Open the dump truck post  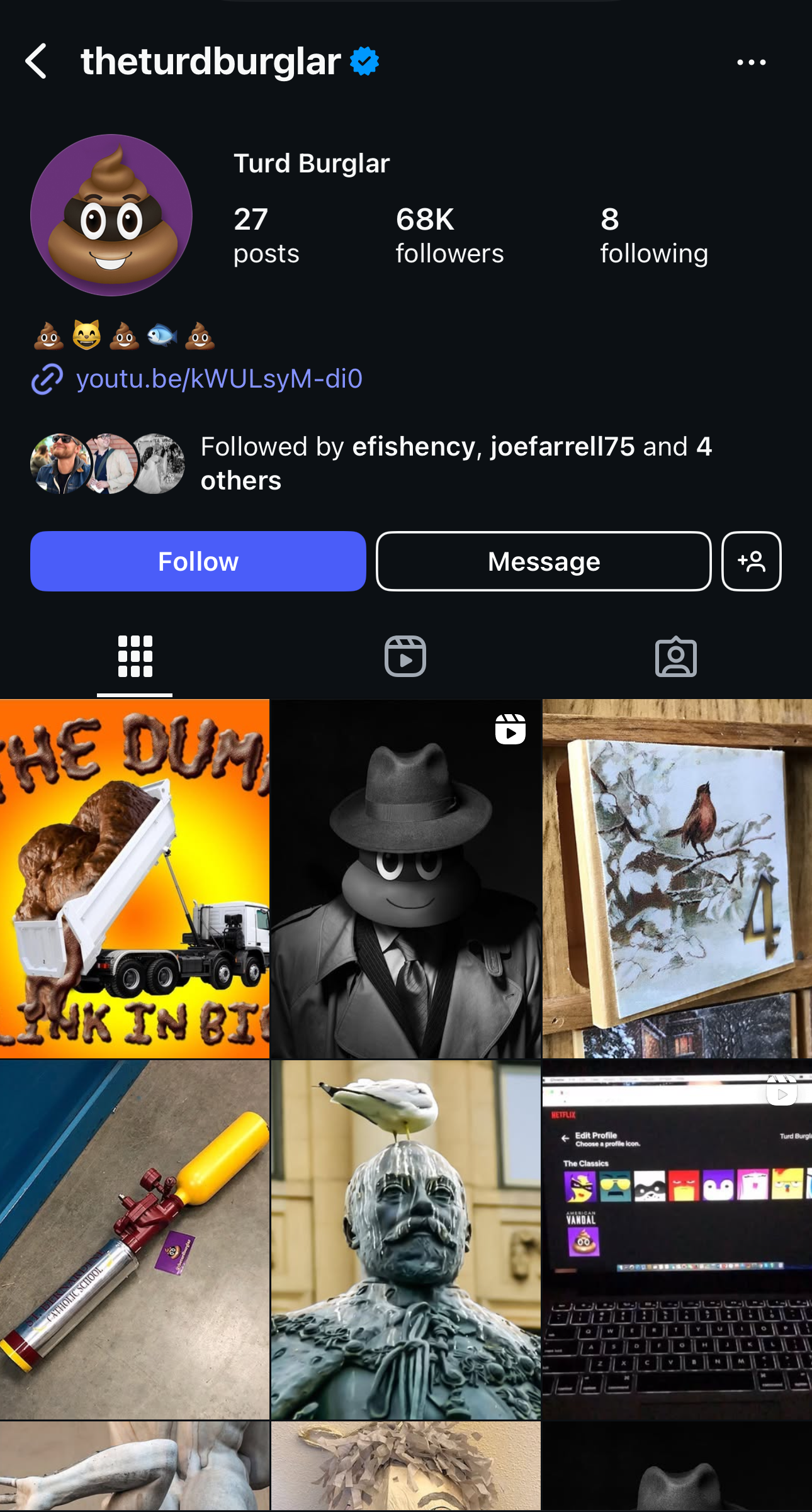(x=135, y=878)
